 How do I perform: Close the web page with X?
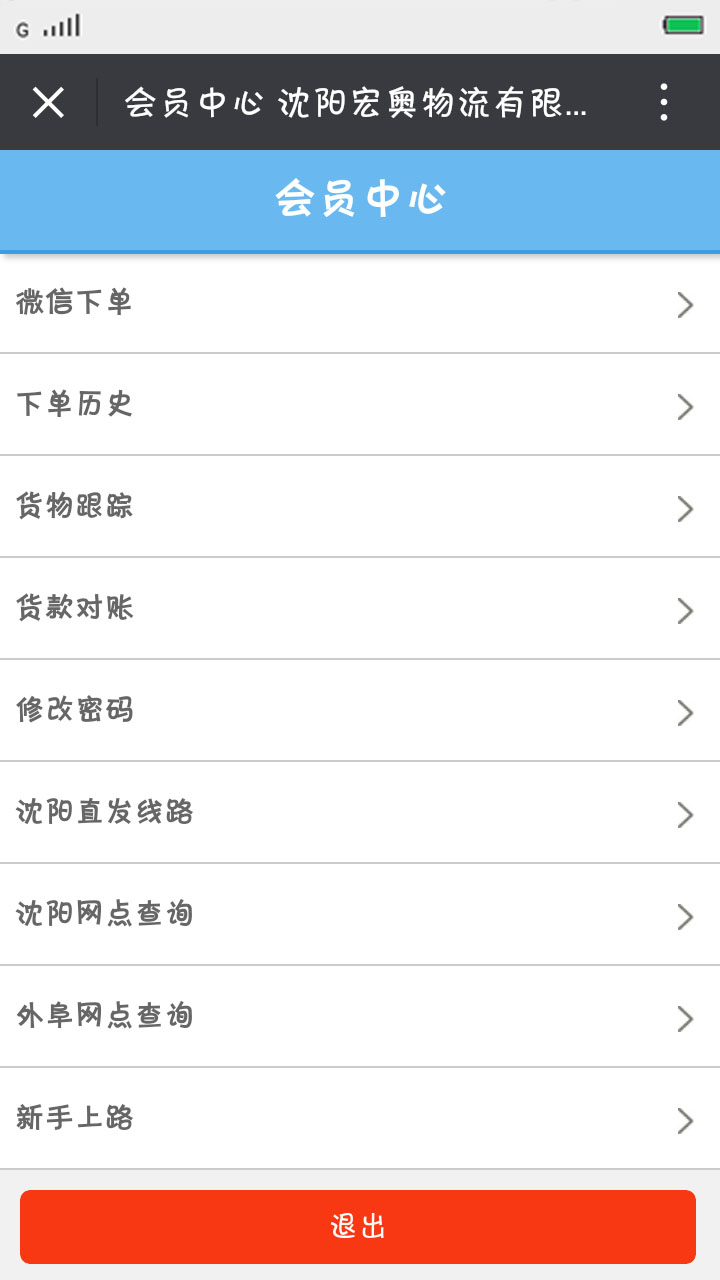click(x=48, y=102)
